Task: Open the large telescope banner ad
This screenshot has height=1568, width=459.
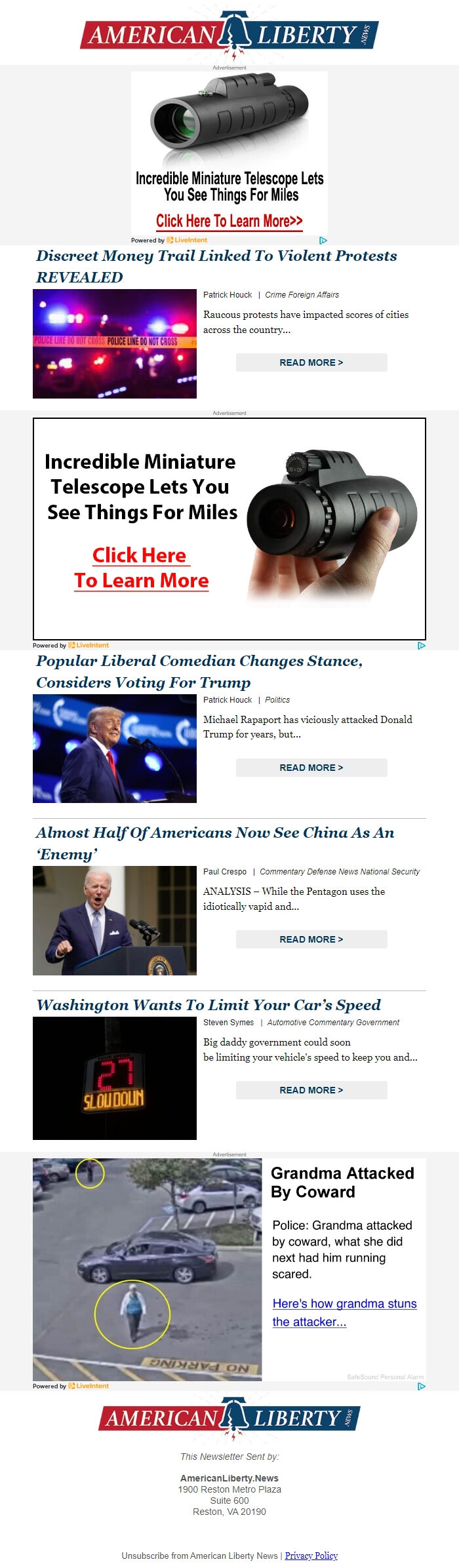Action: click(229, 528)
